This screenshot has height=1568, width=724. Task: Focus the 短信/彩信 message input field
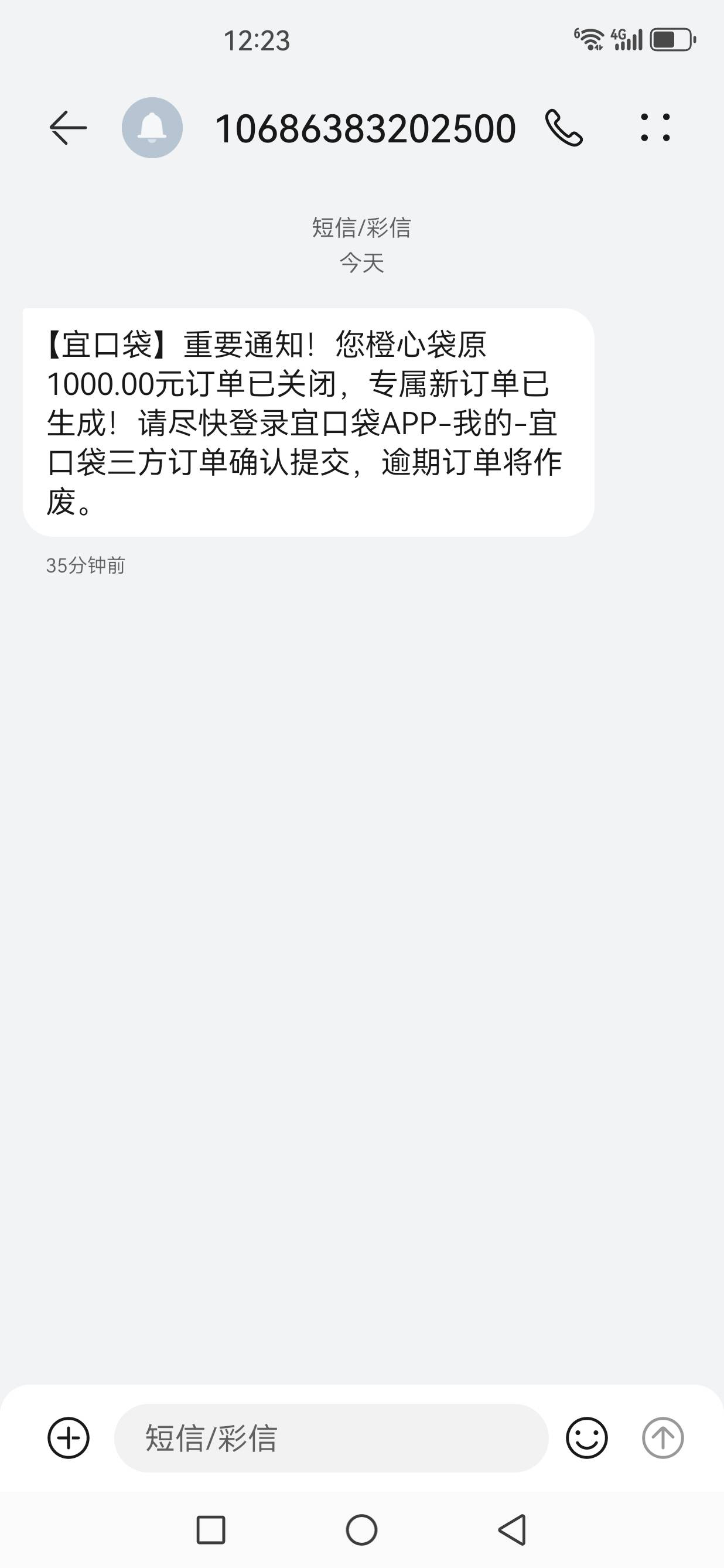pyautogui.click(x=332, y=1438)
